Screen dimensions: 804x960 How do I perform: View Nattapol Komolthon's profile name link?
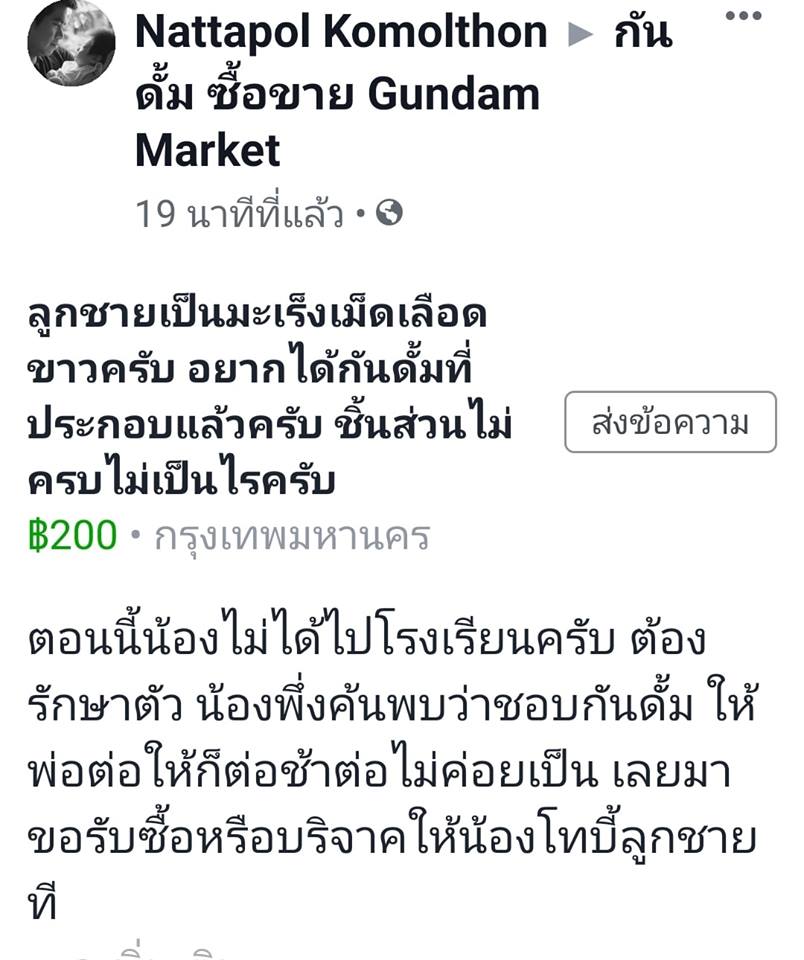[x=341, y=34]
